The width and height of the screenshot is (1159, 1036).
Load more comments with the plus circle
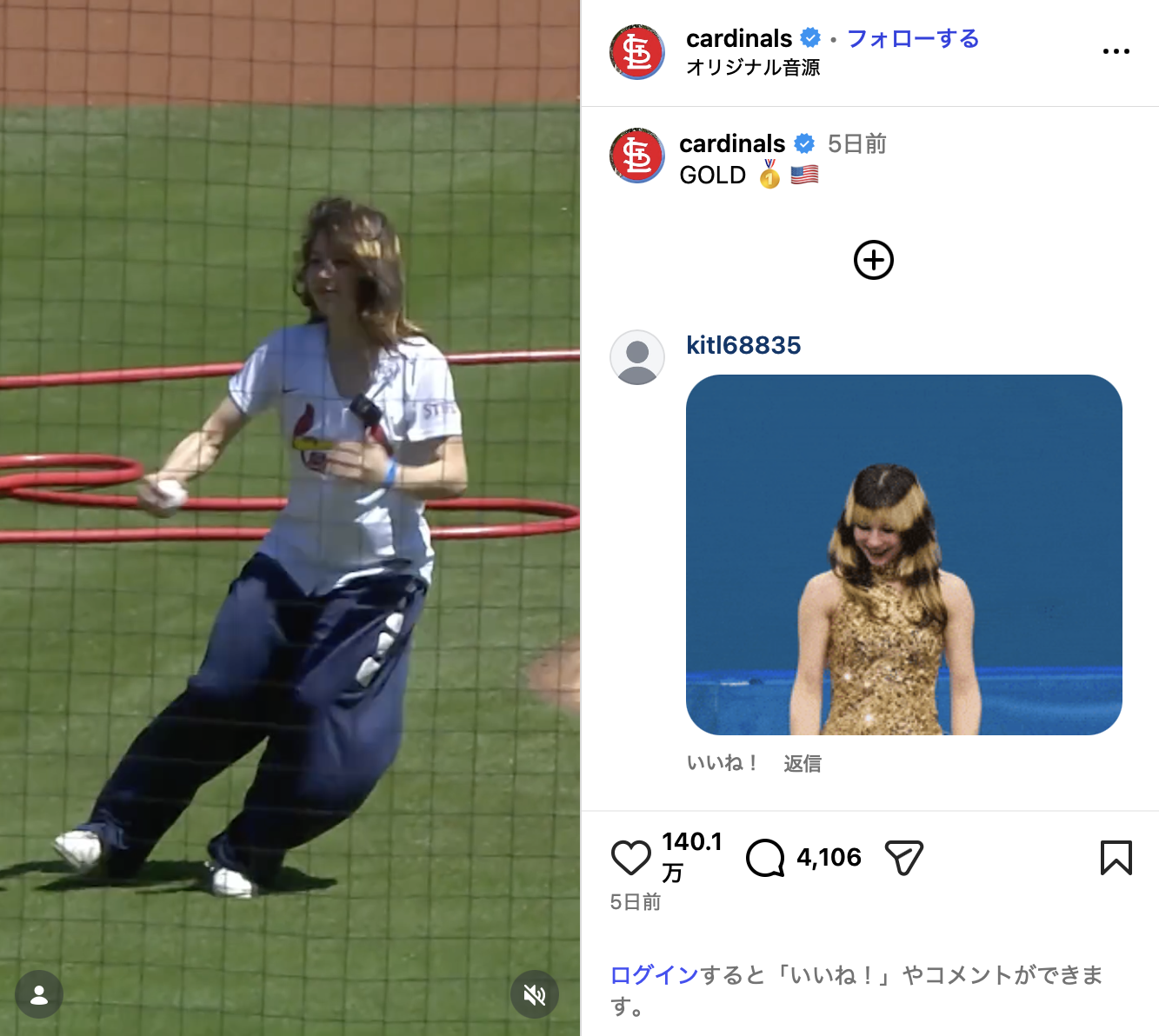click(873, 260)
